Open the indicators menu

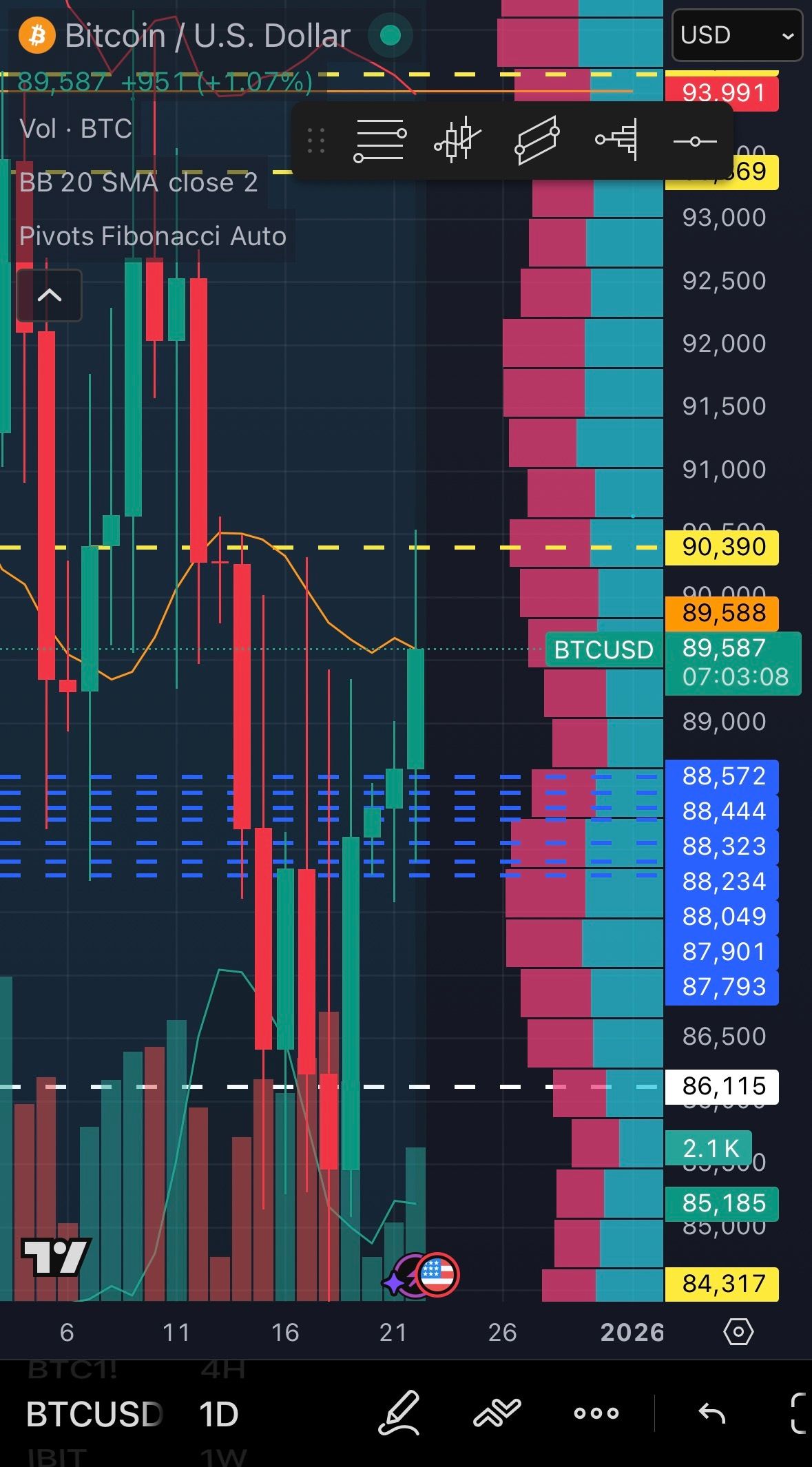497,1413
